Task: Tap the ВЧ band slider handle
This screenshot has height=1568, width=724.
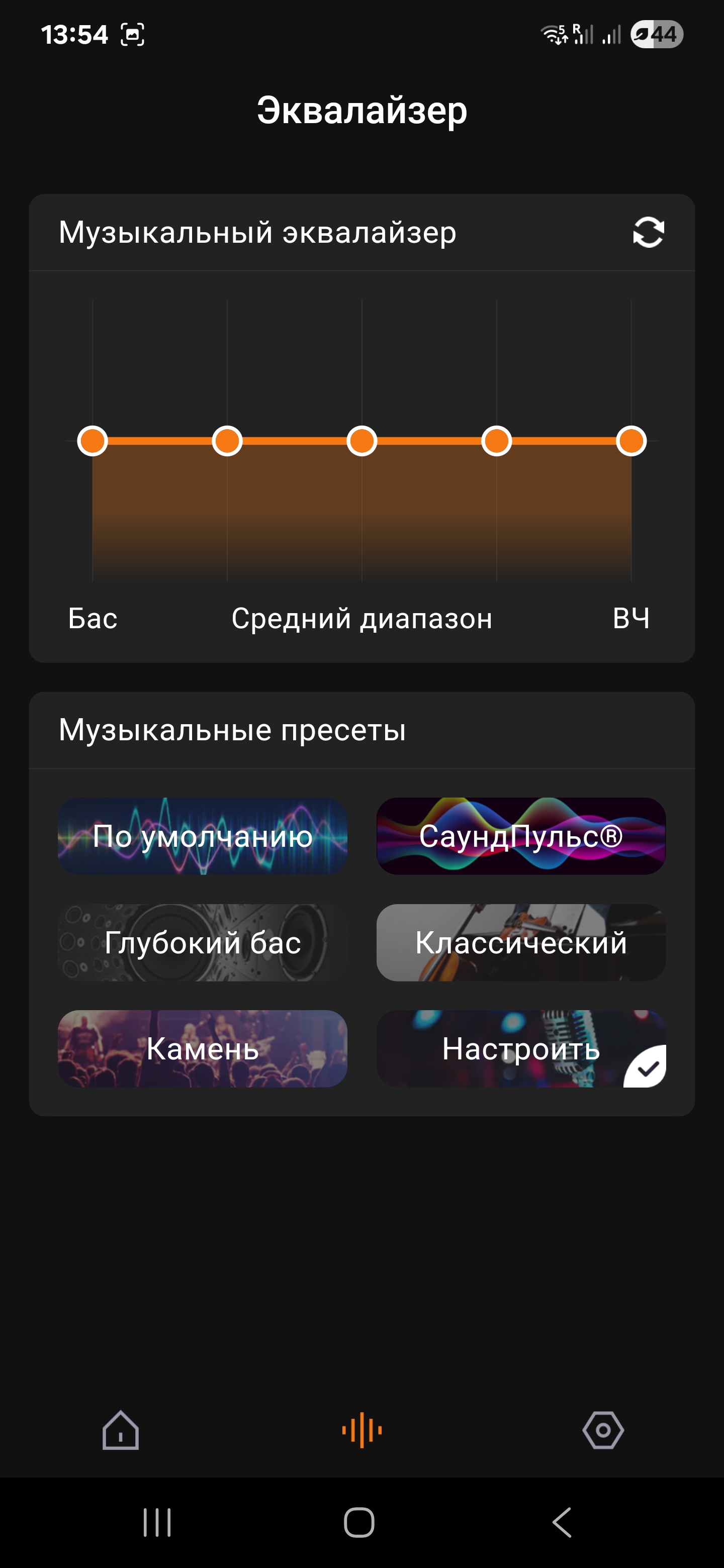Action: (631, 441)
